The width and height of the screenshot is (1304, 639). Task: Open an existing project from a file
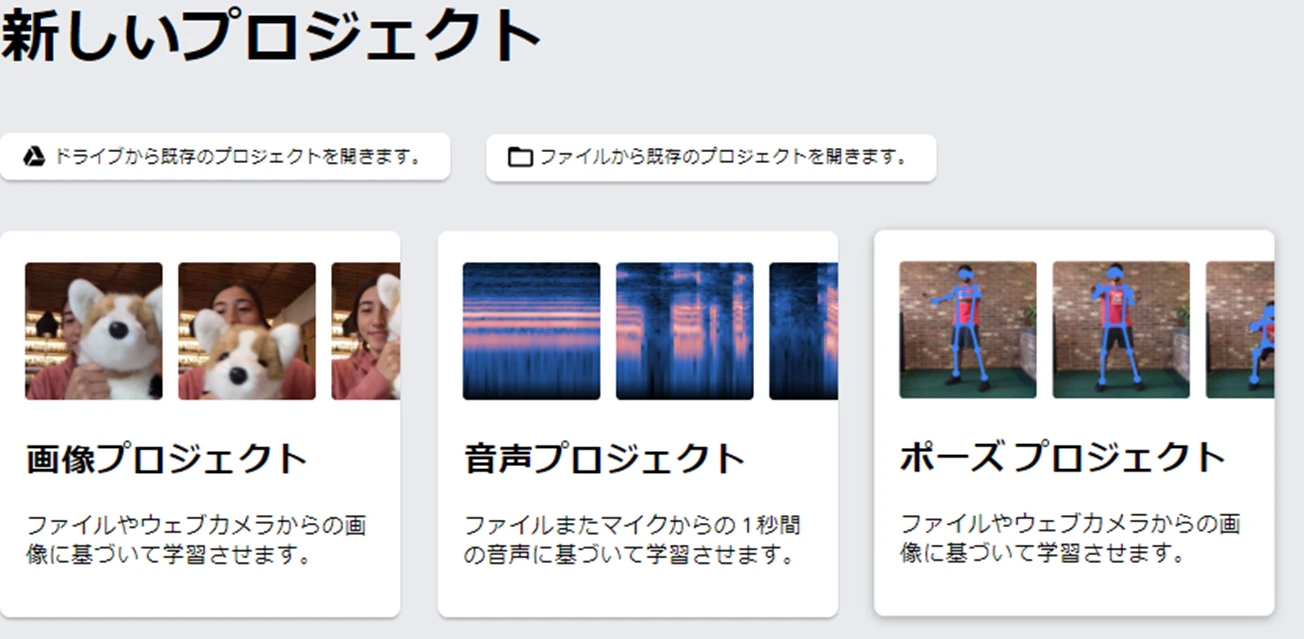(x=710, y=157)
